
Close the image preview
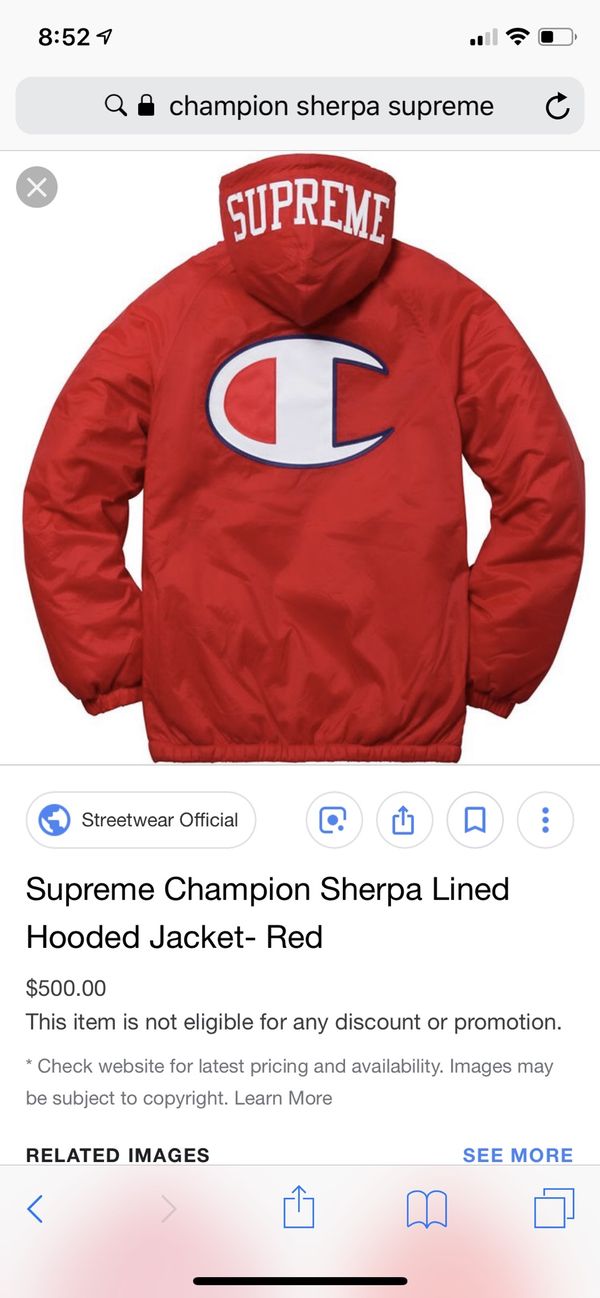(x=37, y=187)
